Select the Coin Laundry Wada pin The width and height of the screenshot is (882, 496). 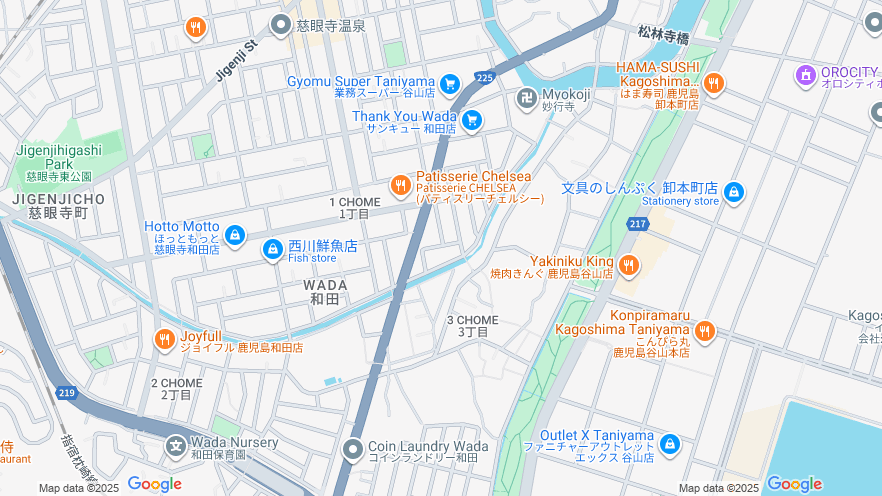coord(352,450)
